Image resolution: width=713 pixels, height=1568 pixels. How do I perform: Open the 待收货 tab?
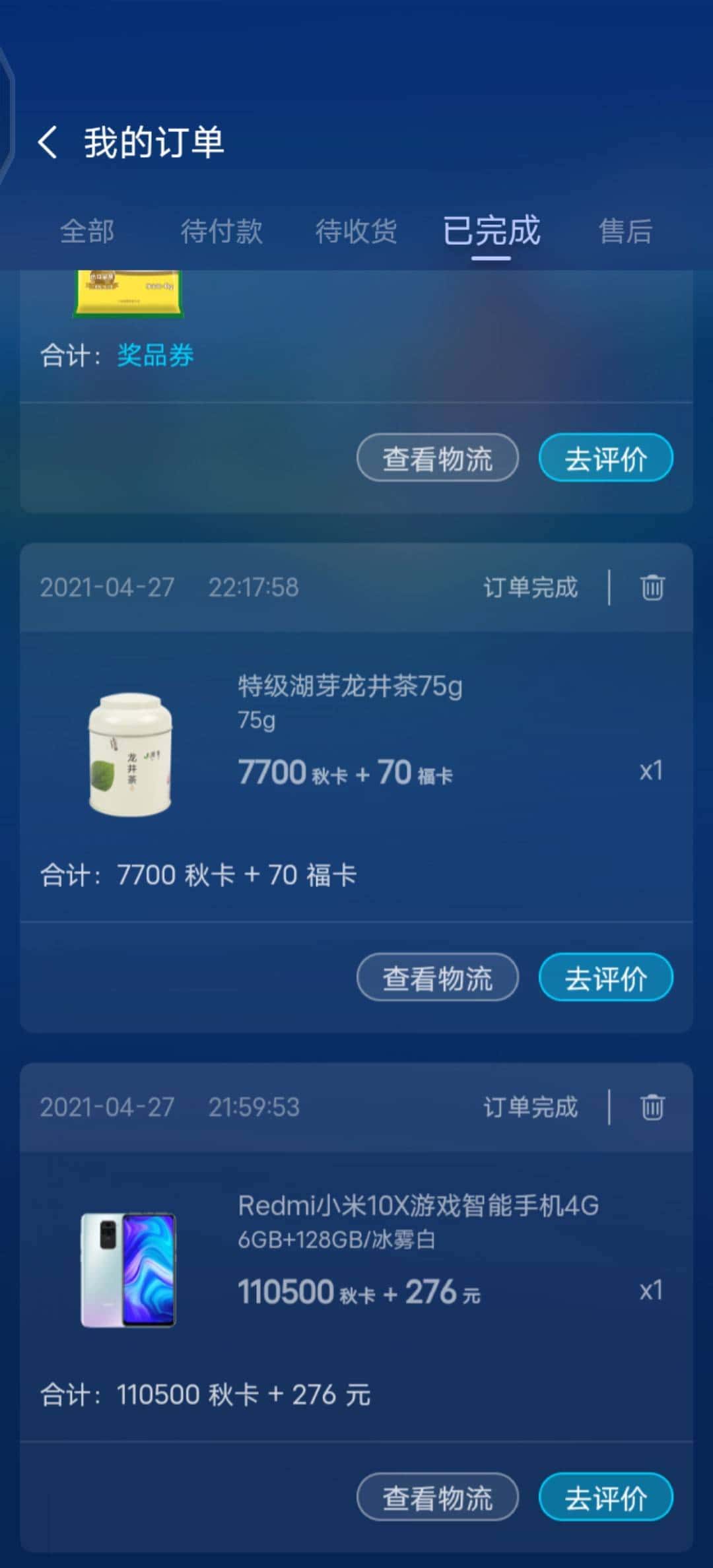tap(356, 232)
